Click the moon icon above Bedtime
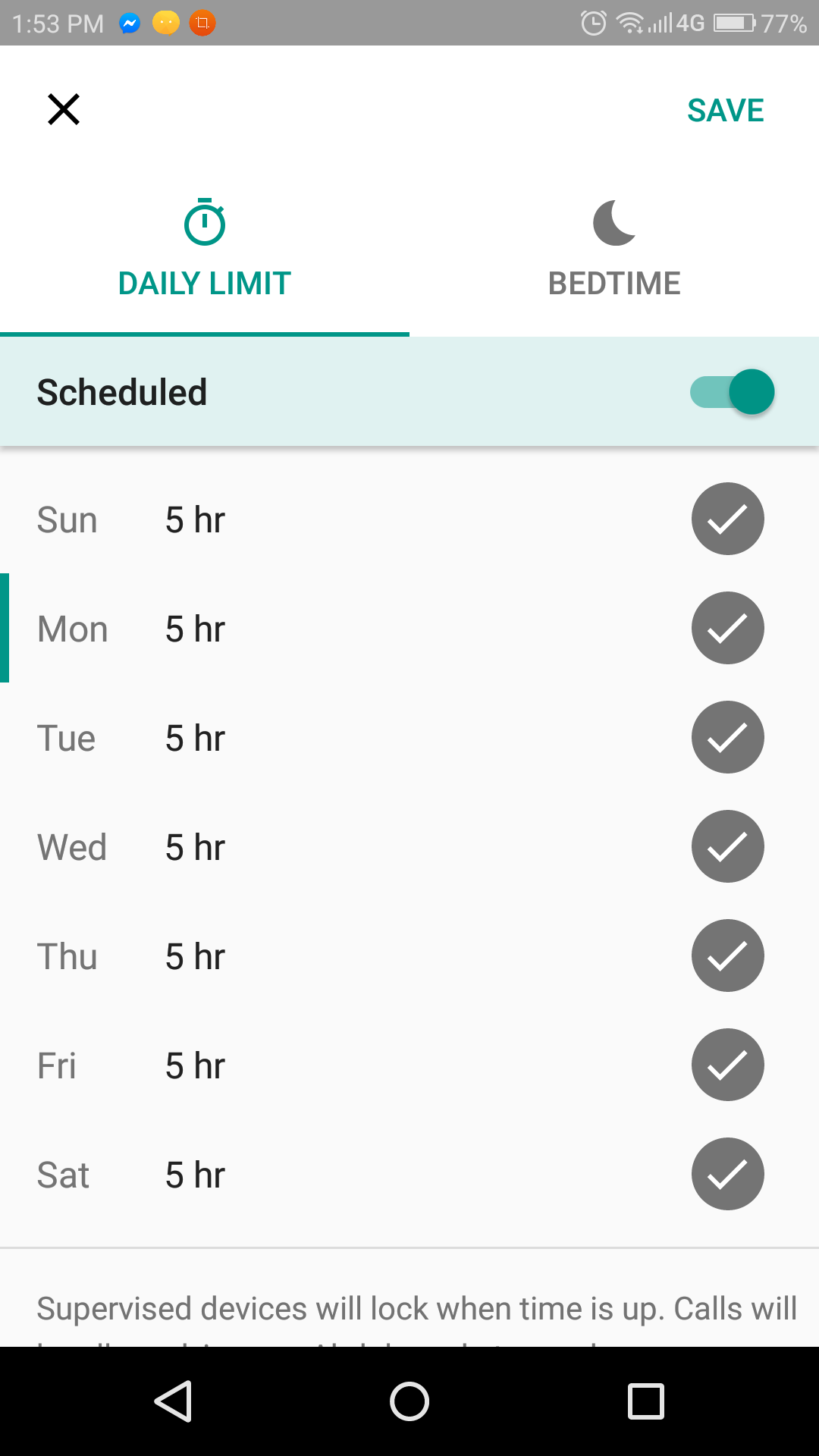The width and height of the screenshot is (819, 1456). pos(614,221)
